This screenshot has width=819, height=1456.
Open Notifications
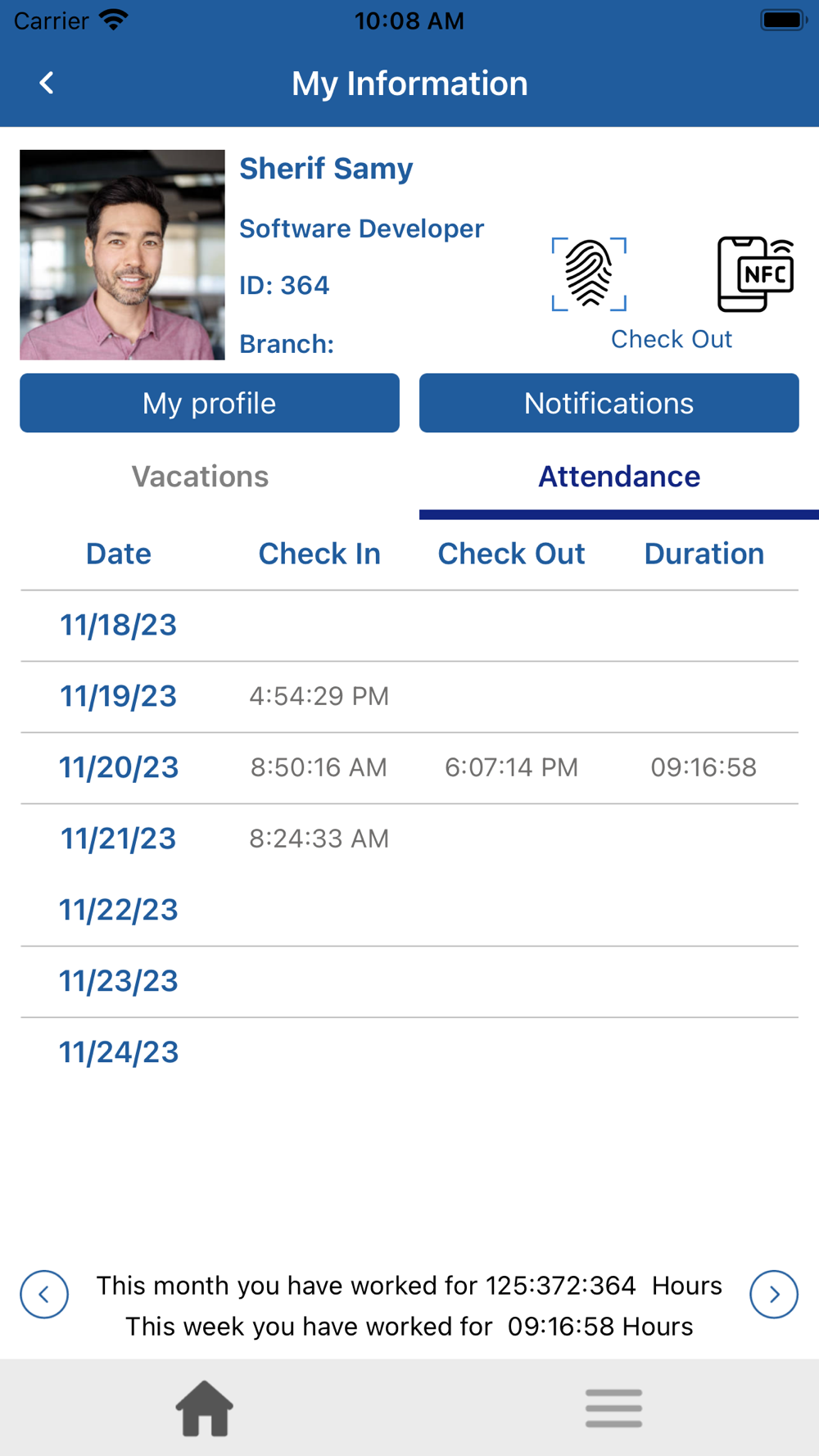tap(609, 403)
